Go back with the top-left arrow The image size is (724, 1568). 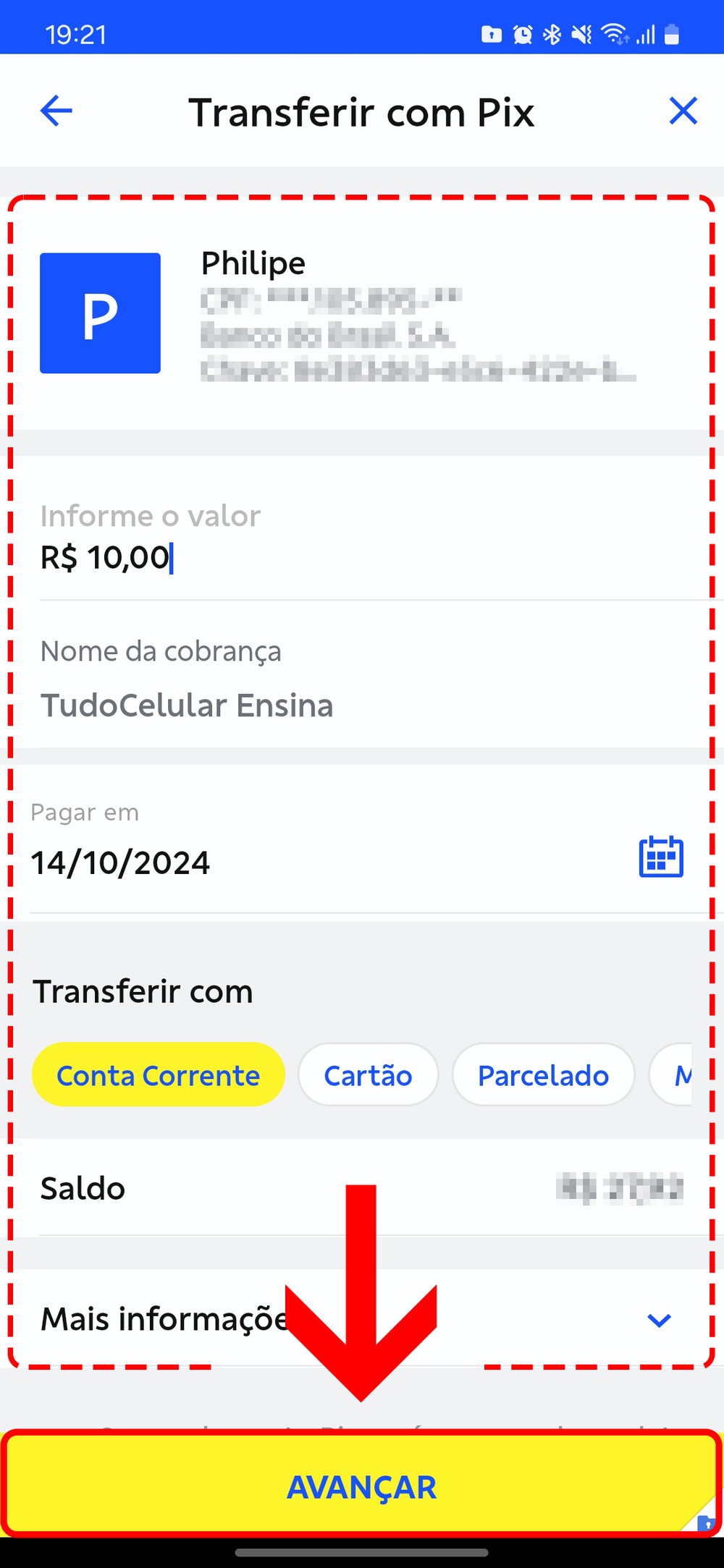pos(56,111)
